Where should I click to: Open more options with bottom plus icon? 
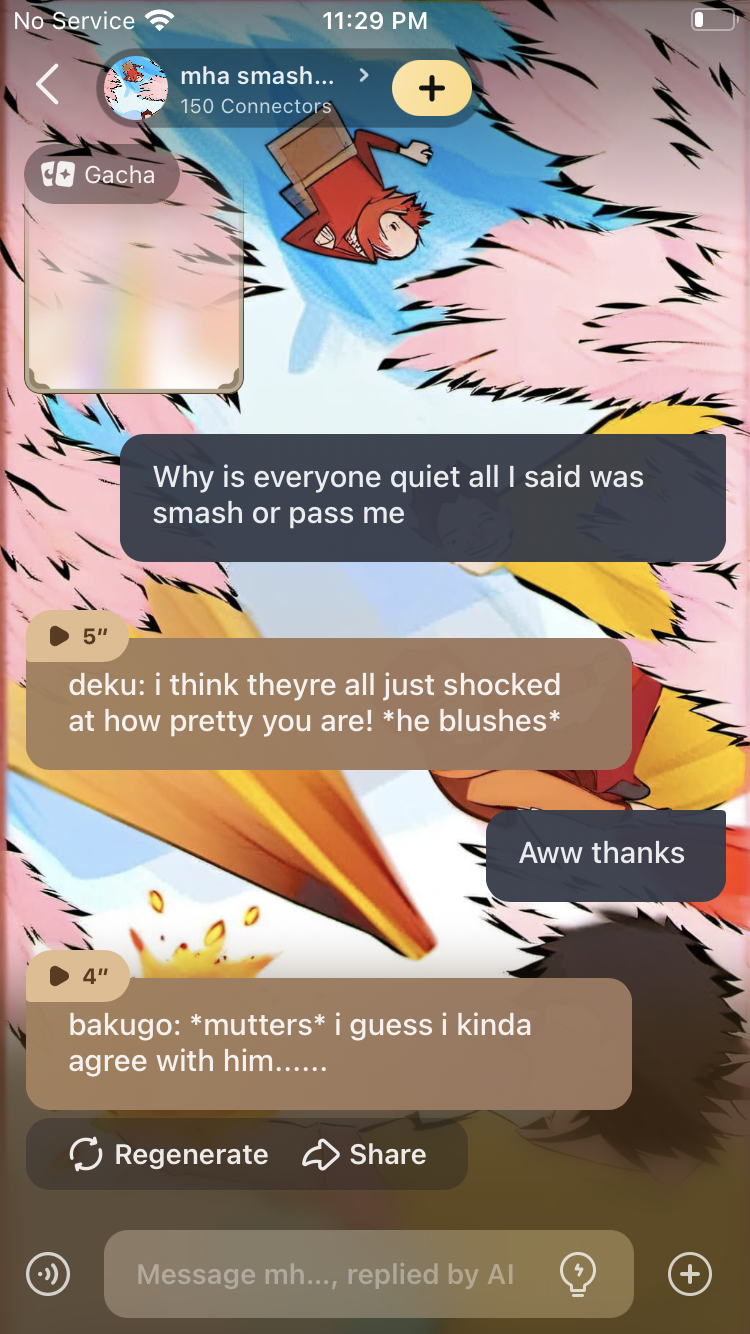tap(689, 1274)
